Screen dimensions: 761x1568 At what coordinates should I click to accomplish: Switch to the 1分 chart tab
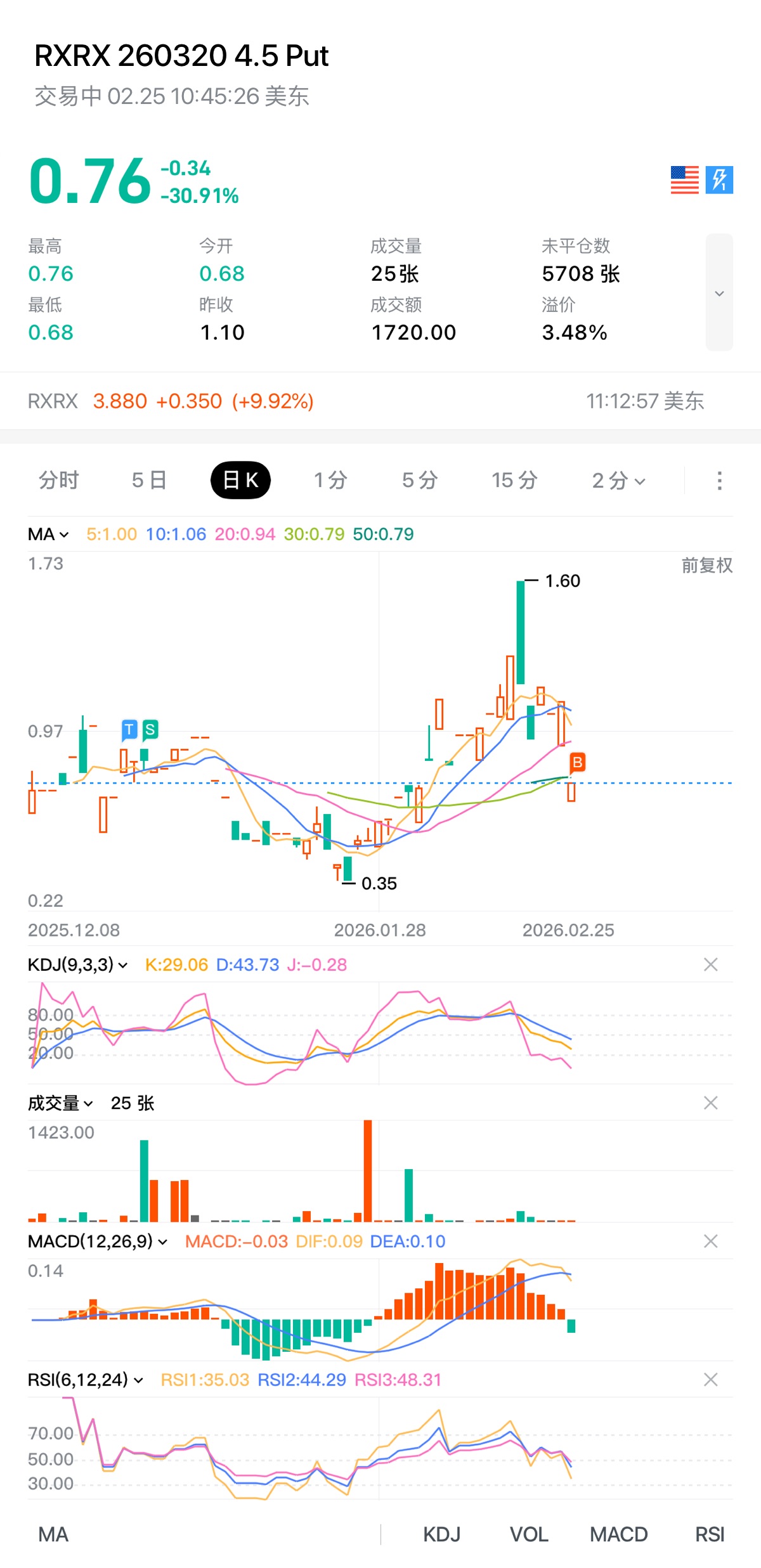click(330, 481)
